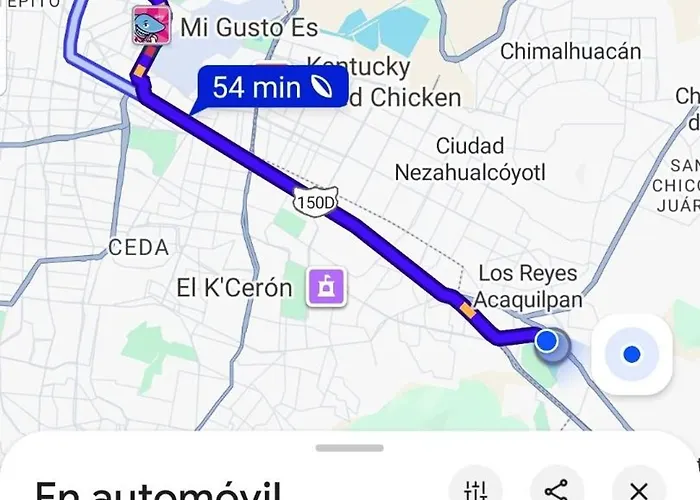
Task: Center the map on my location
Action: (631, 354)
